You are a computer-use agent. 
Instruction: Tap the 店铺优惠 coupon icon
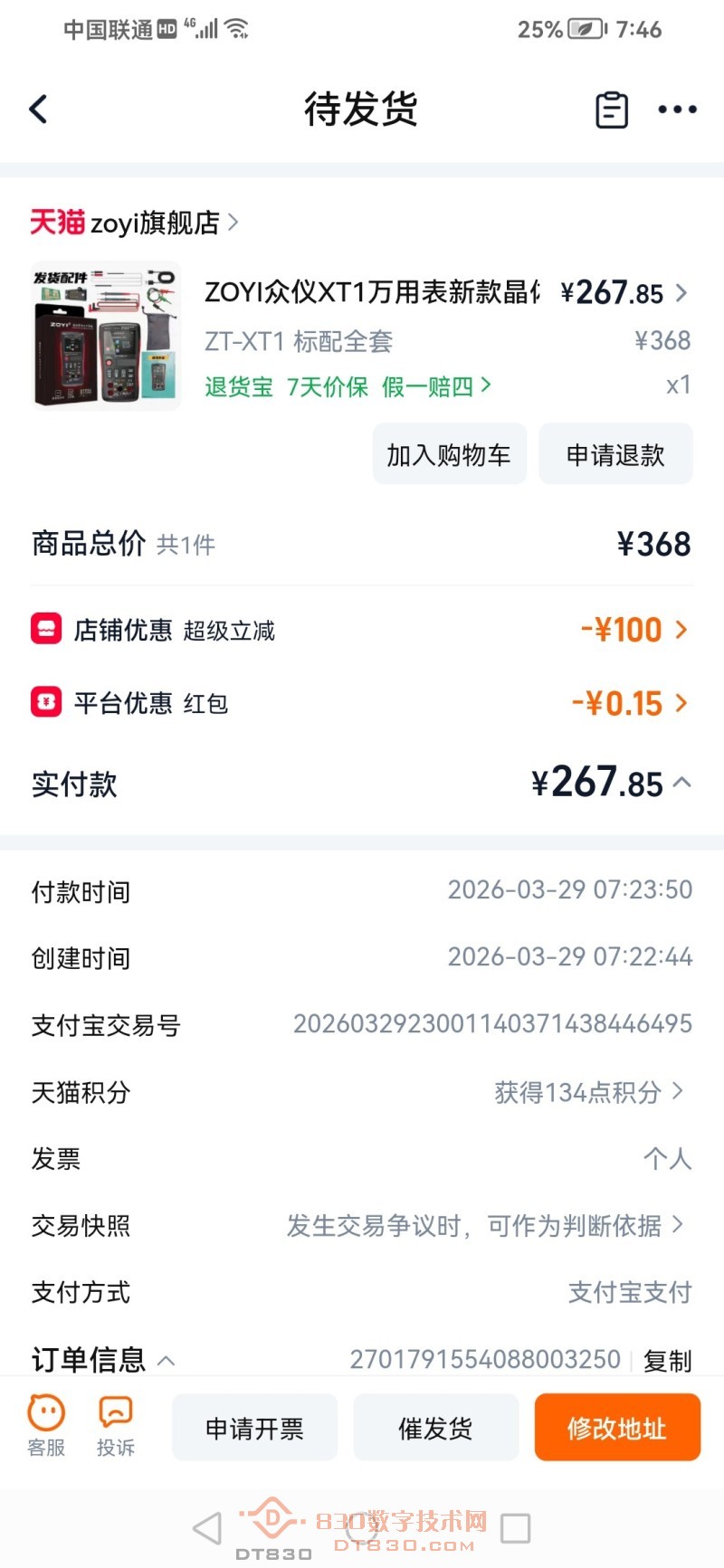pyautogui.click(x=46, y=630)
